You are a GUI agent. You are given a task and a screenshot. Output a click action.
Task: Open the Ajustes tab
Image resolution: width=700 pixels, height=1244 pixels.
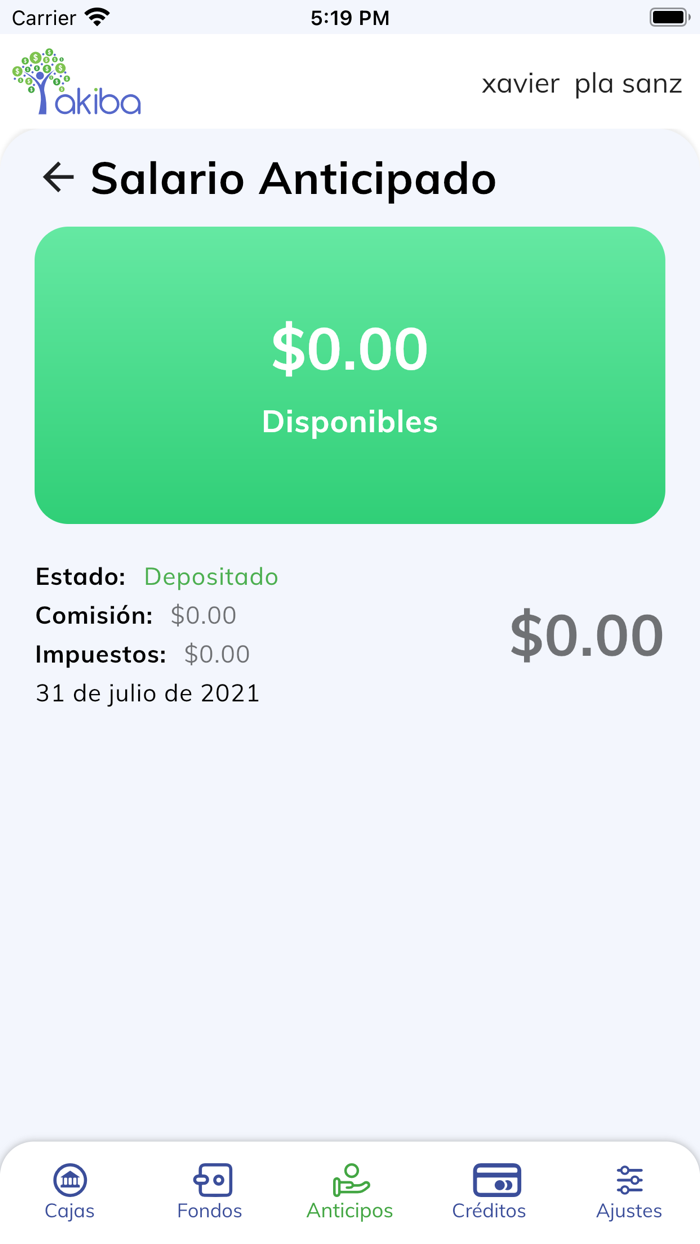coord(629,1191)
